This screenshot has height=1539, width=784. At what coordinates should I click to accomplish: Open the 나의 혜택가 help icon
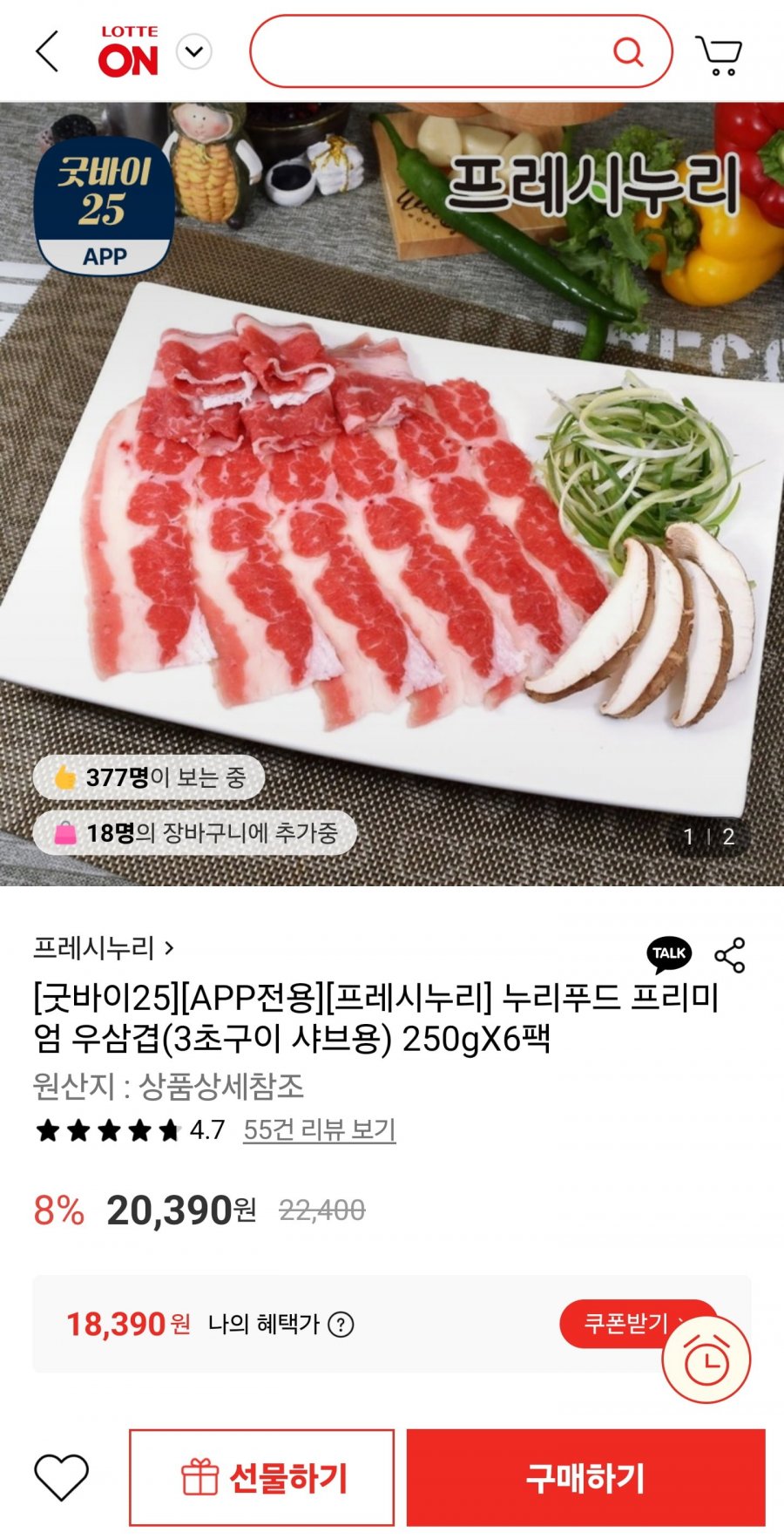click(341, 1325)
